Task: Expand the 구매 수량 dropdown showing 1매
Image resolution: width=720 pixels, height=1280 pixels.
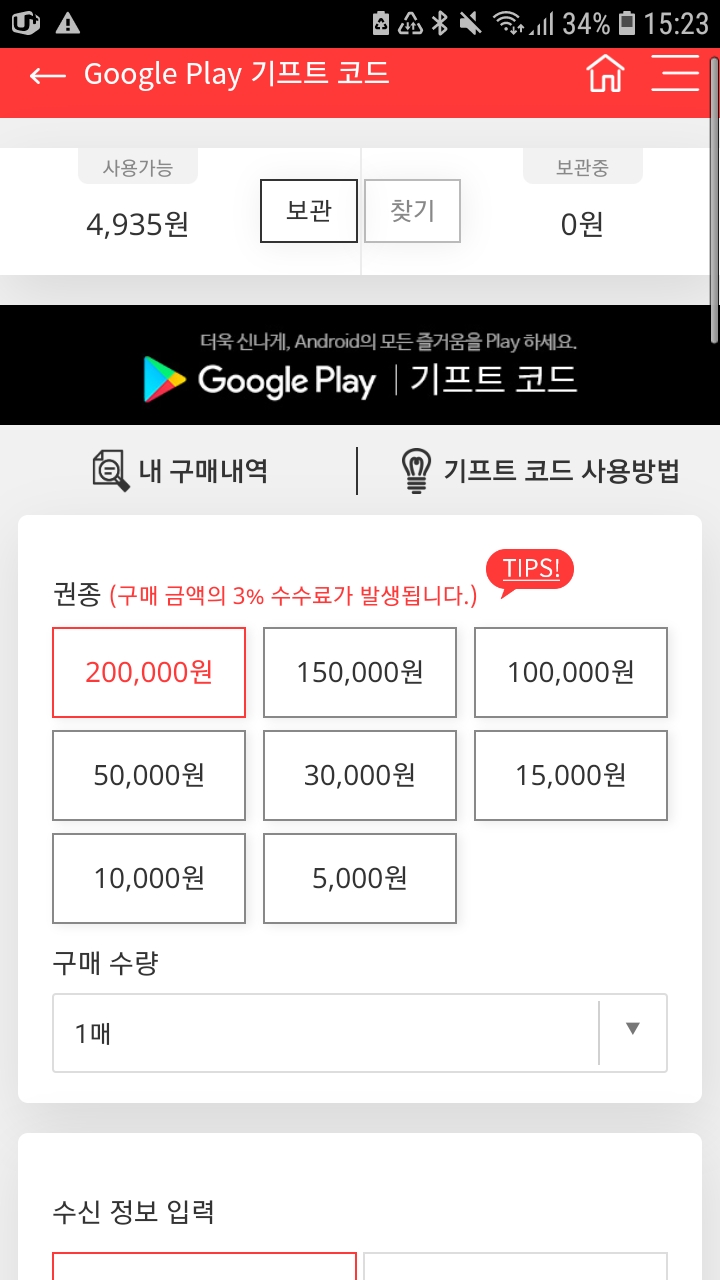Action: pyautogui.click(x=360, y=1033)
